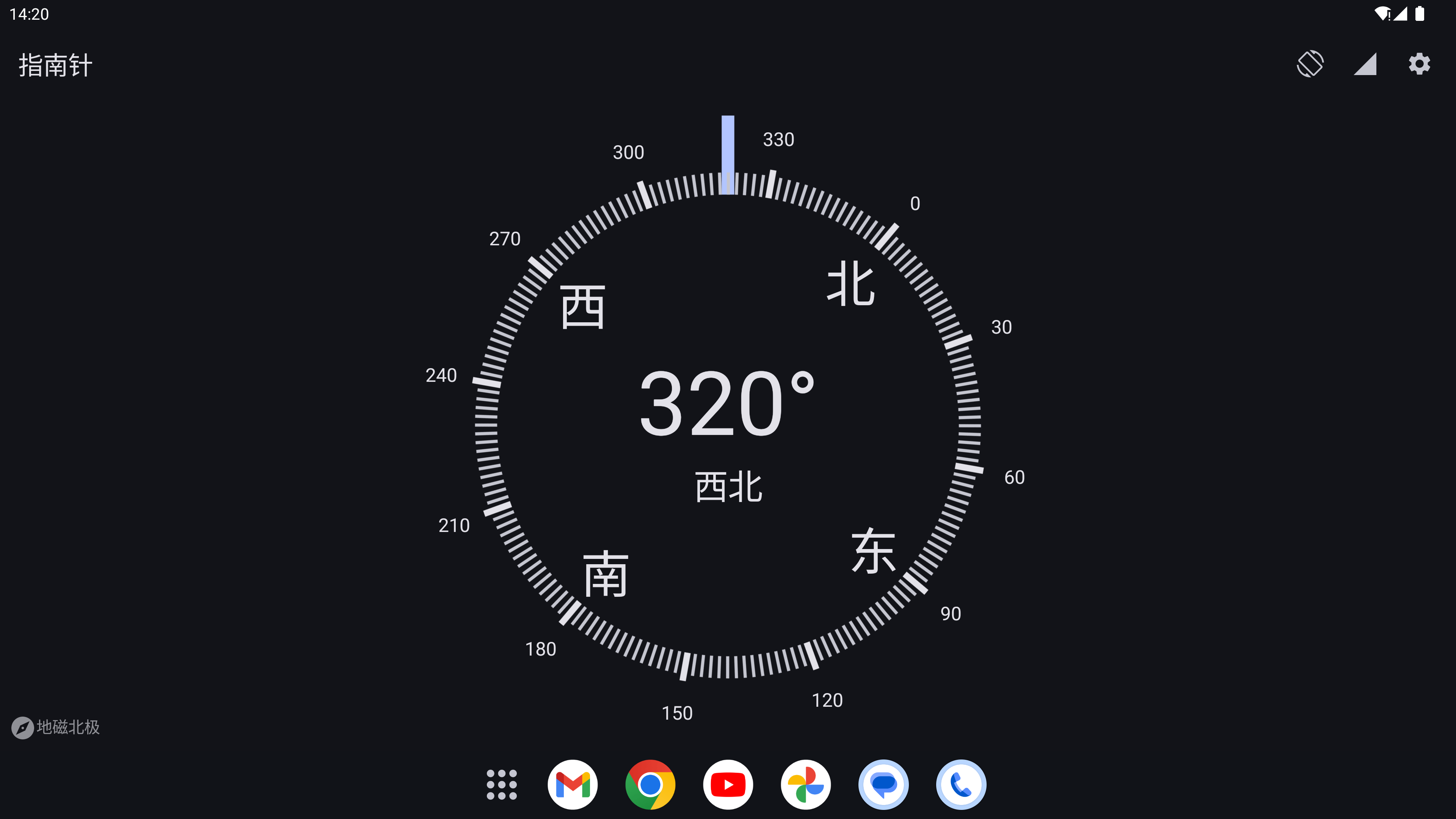Image resolution: width=1456 pixels, height=819 pixels.
Task: Tap the 地磁北极 magnetic north indicator
Action: coord(56,727)
